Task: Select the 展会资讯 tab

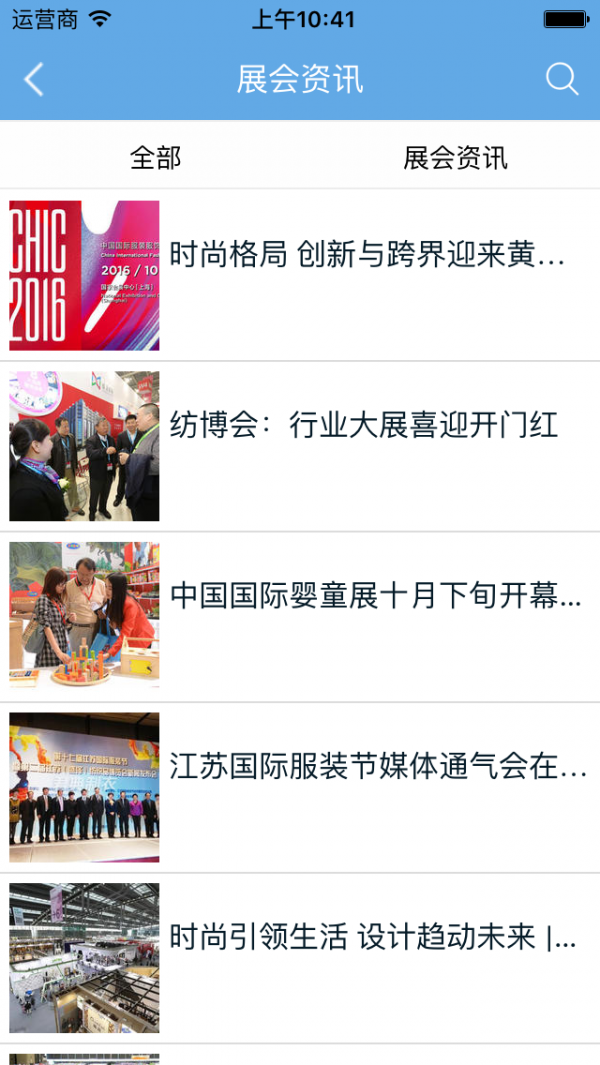Action: click(455, 157)
